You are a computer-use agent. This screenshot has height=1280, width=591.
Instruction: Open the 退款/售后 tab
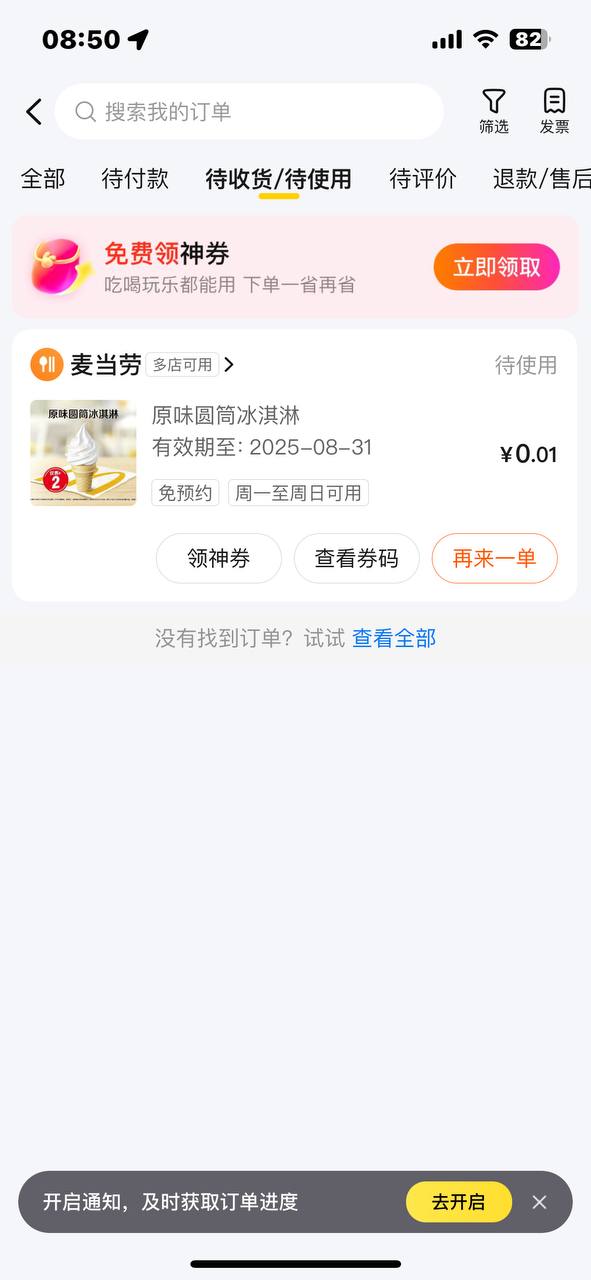(x=541, y=179)
